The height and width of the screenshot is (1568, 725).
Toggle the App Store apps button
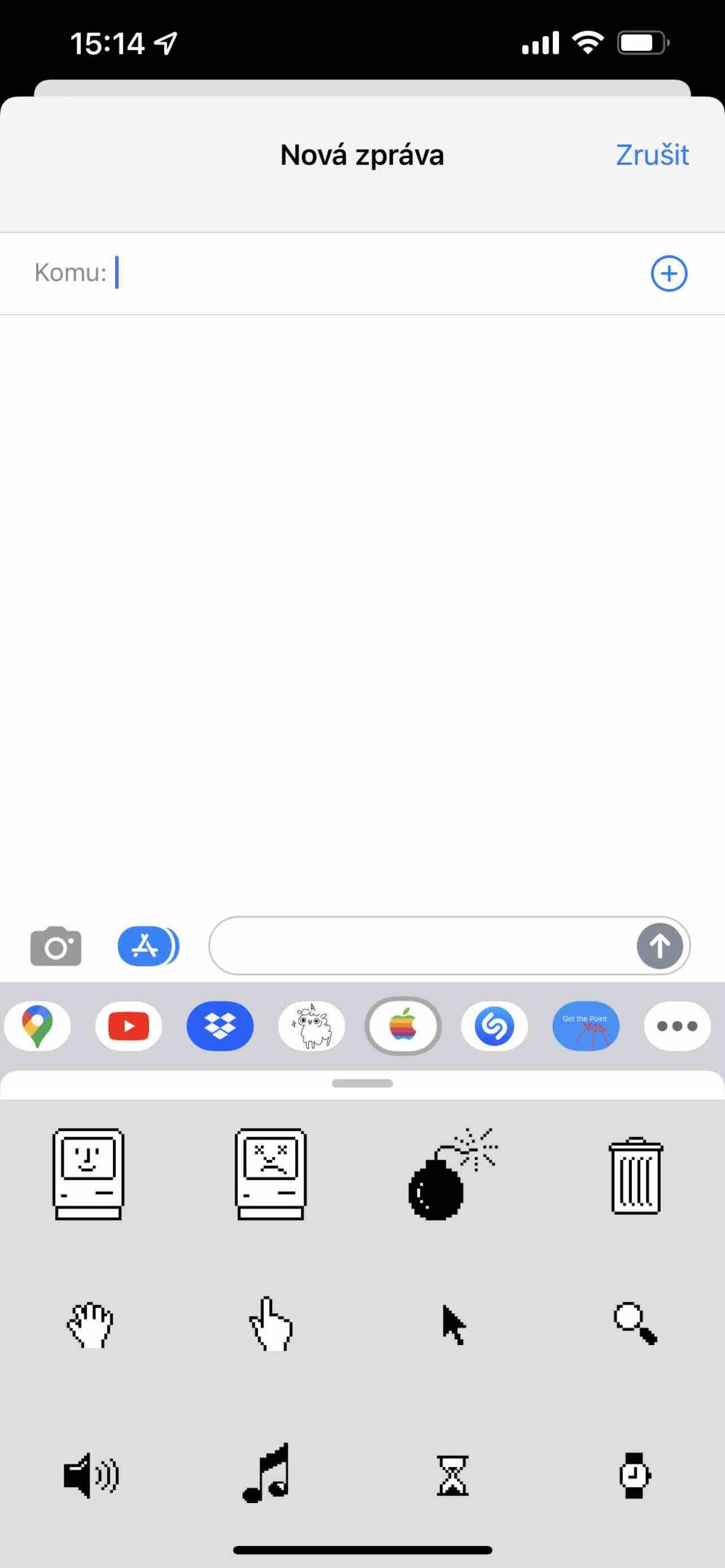click(x=148, y=946)
